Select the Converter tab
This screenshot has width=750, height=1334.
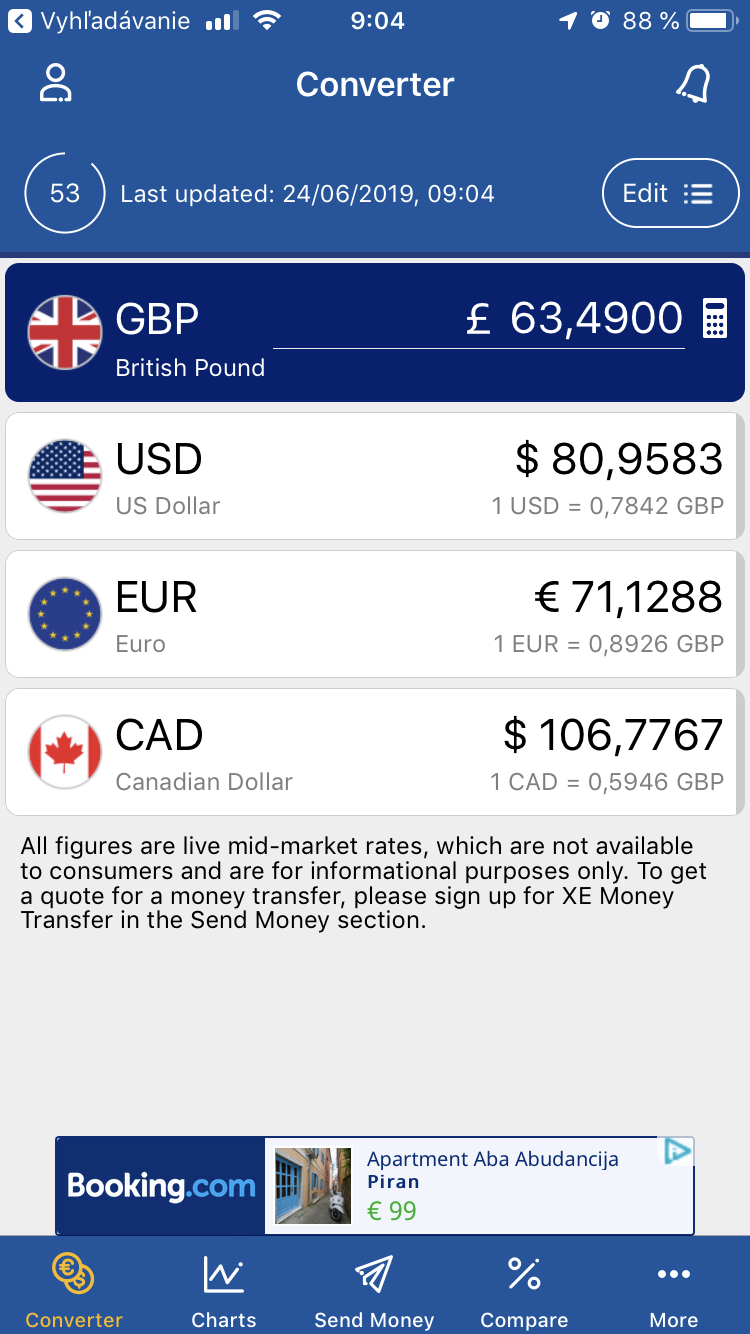coord(74,1291)
